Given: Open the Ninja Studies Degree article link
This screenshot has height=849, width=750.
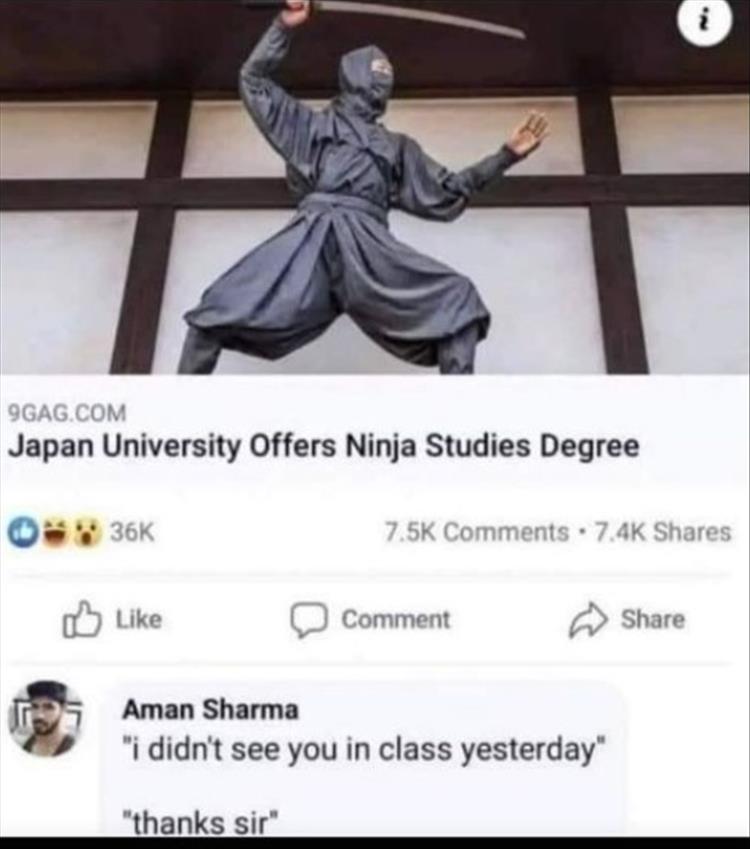Looking at the screenshot, I should [x=323, y=445].
